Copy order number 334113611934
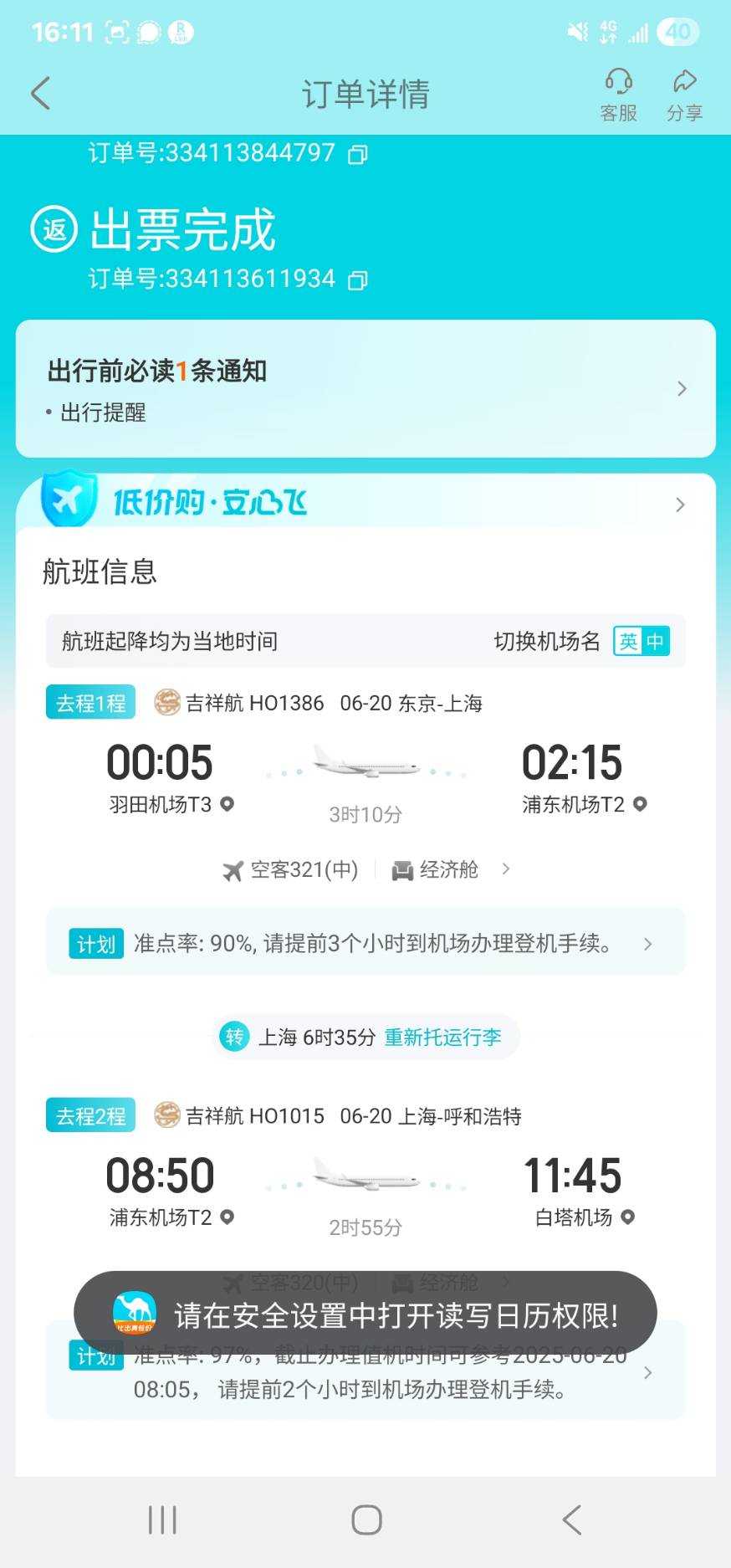 coord(358,279)
